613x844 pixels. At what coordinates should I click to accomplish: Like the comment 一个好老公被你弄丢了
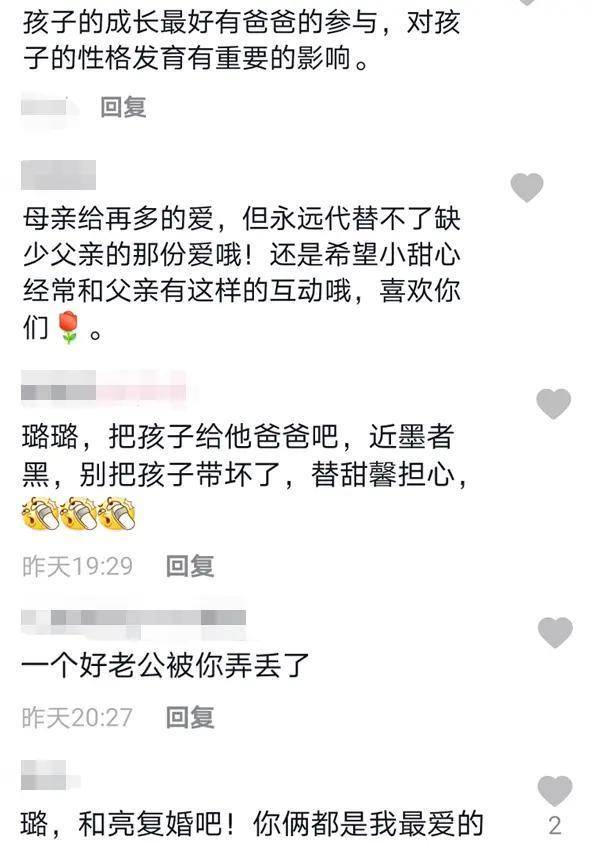click(555, 632)
